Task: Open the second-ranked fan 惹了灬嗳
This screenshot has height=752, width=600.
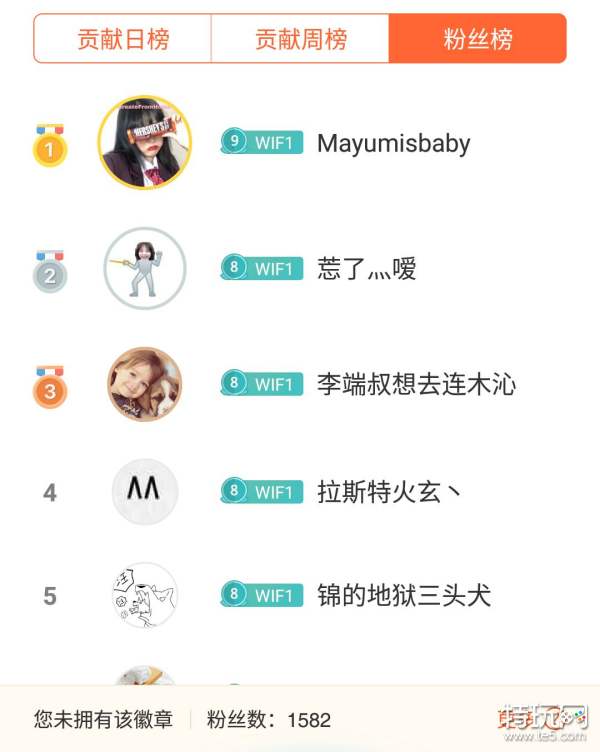Action: tap(366, 268)
